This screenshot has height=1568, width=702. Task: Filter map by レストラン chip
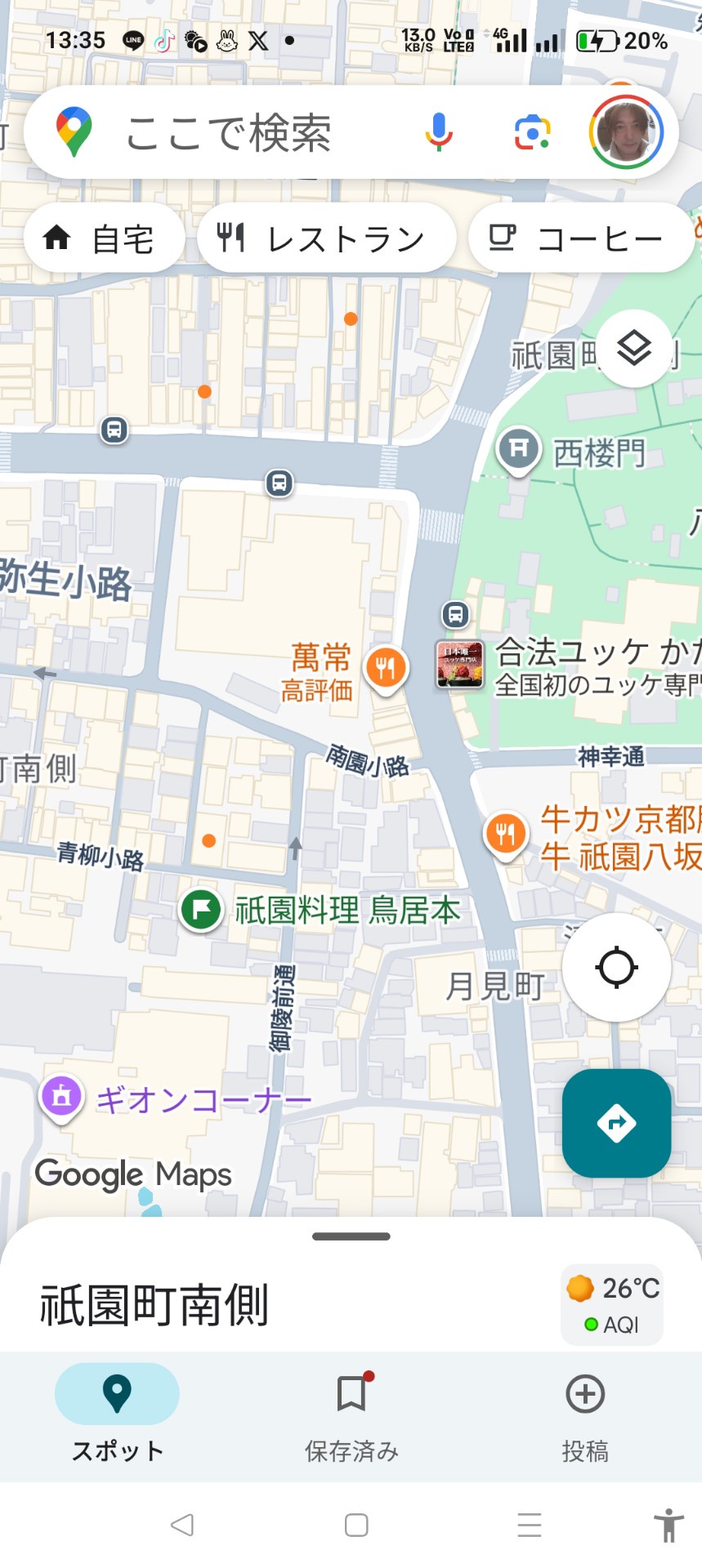(x=326, y=238)
